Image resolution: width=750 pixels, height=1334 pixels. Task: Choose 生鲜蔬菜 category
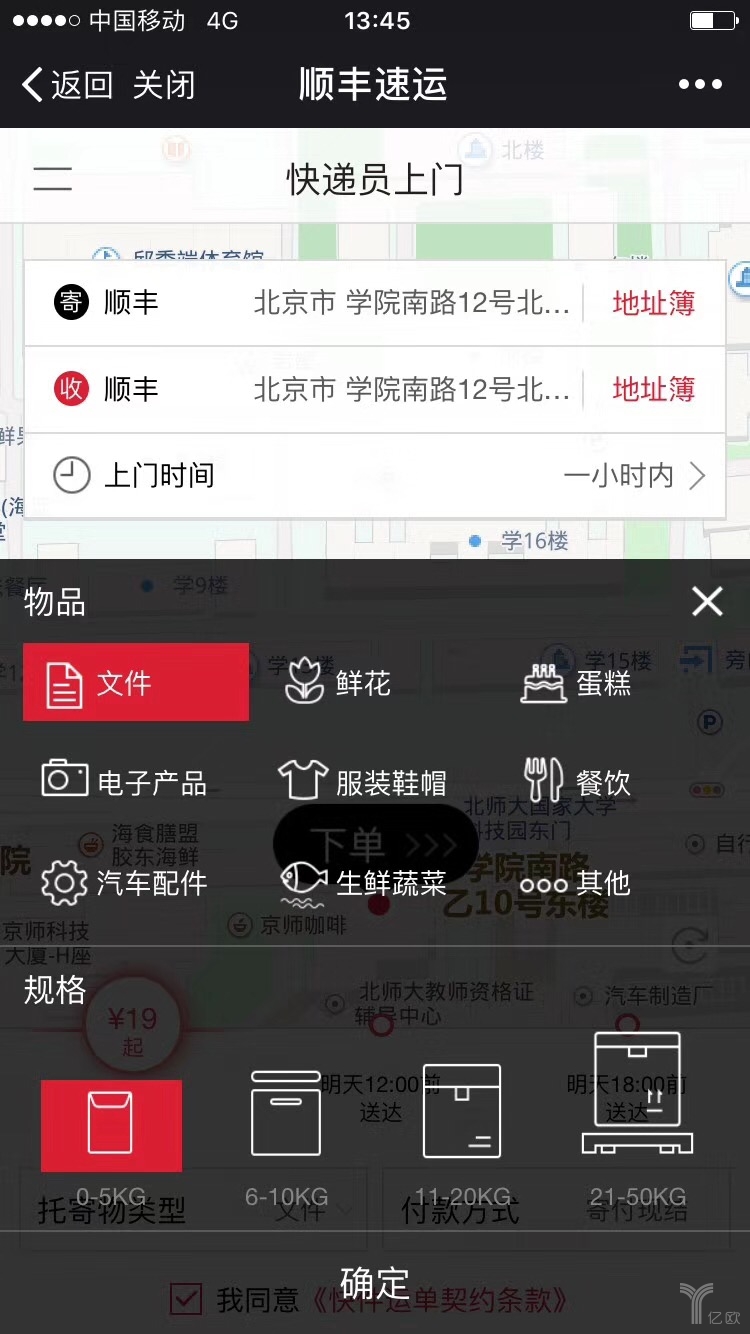(x=362, y=882)
